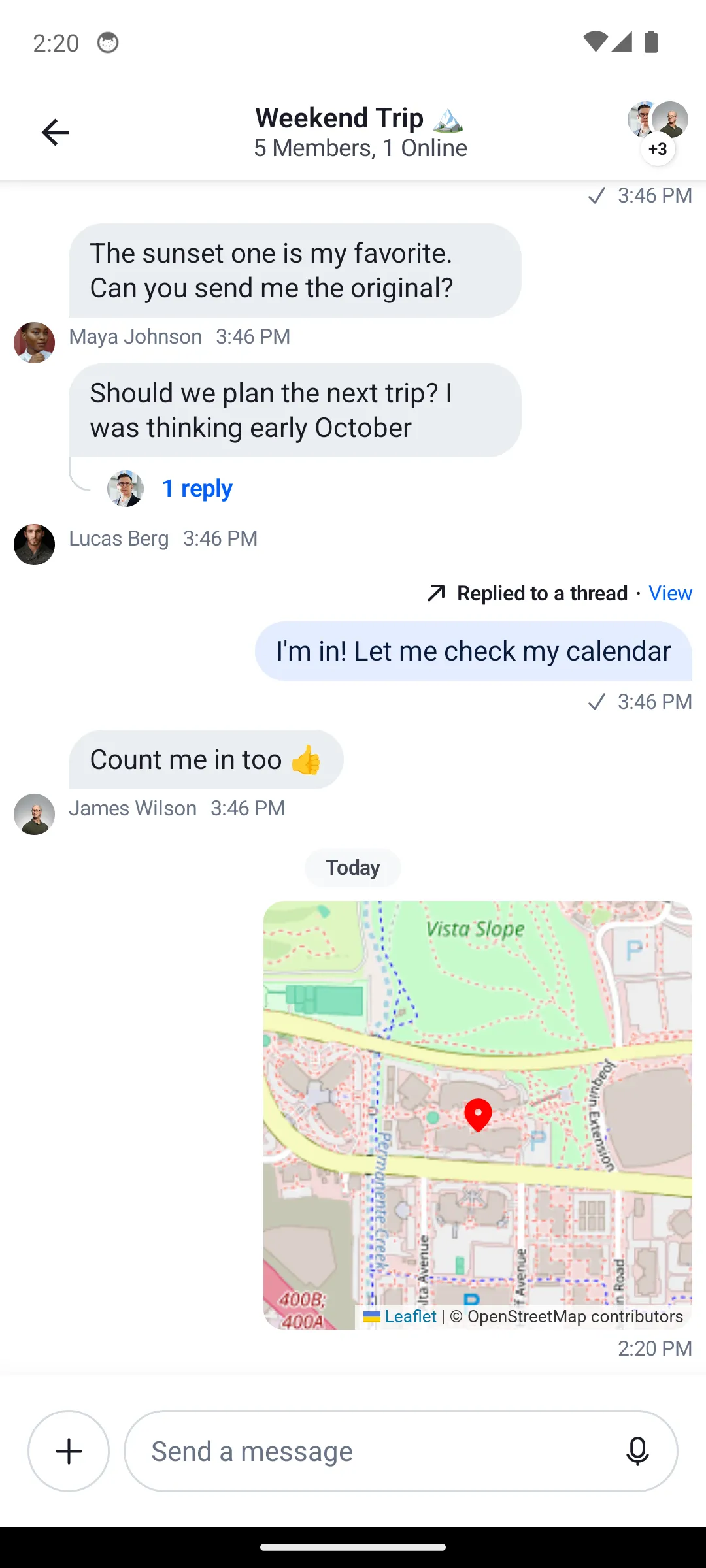Expand the thread showing 1 reply
The height and width of the screenshot is (1568, 706).
tap(197, 488)
